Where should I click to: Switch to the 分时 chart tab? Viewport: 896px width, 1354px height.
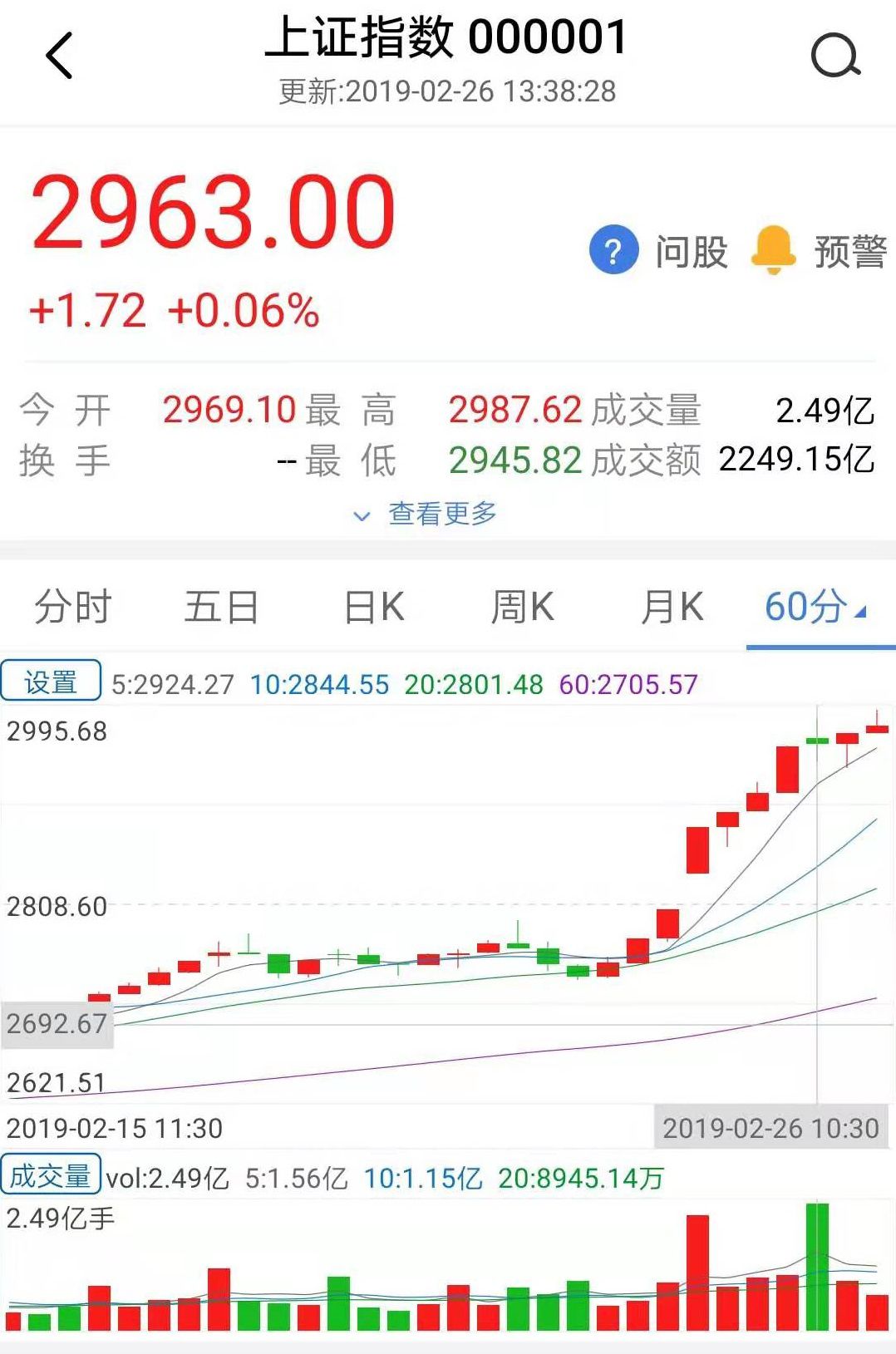[x=71, y=608]
